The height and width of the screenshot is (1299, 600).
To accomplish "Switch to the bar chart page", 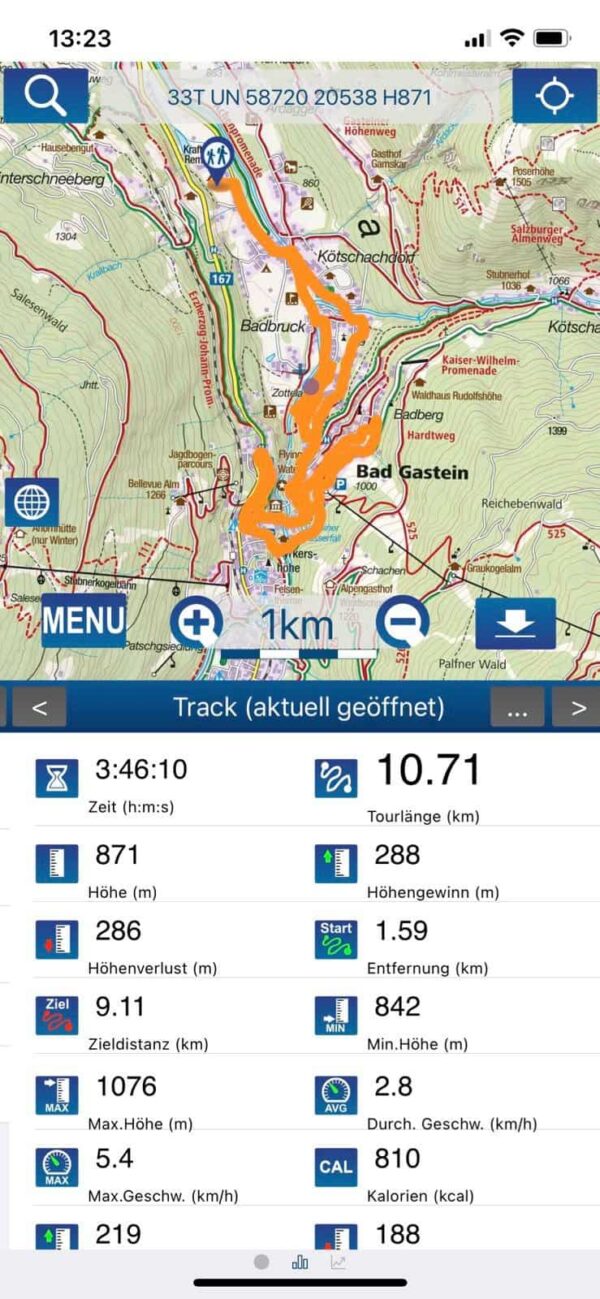I will pos(300,1262).
